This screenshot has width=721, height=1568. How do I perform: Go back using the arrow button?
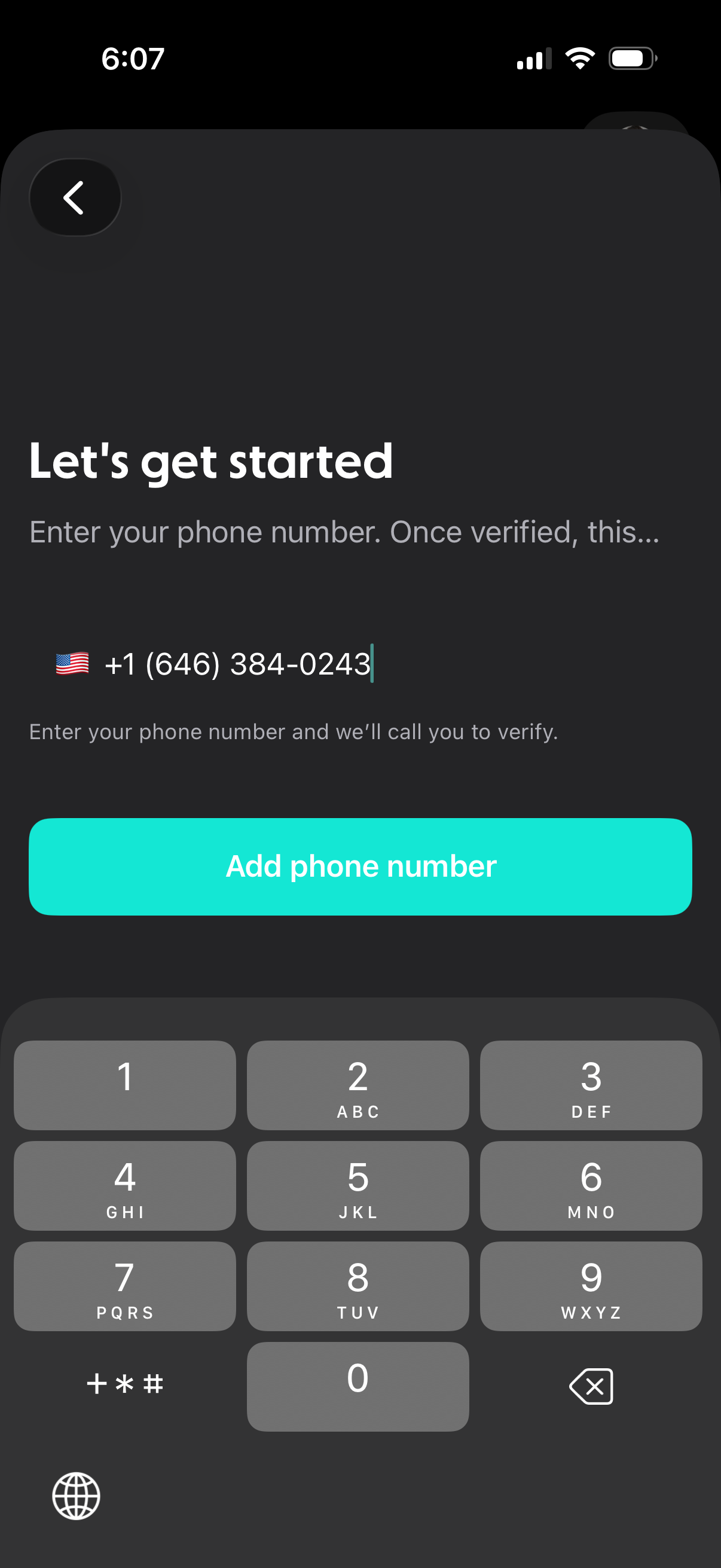click(75, 197)
